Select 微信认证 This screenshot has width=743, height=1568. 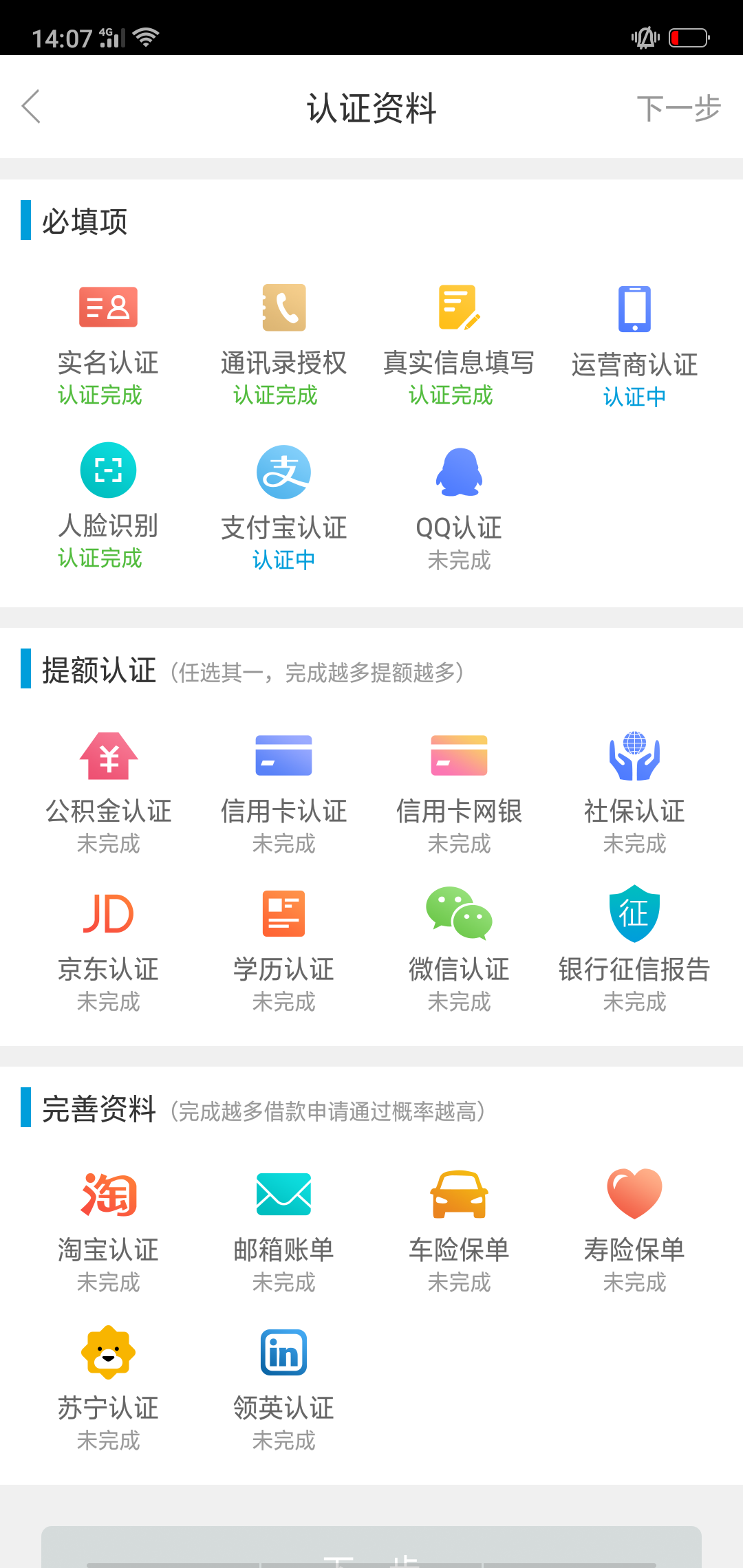459,952
